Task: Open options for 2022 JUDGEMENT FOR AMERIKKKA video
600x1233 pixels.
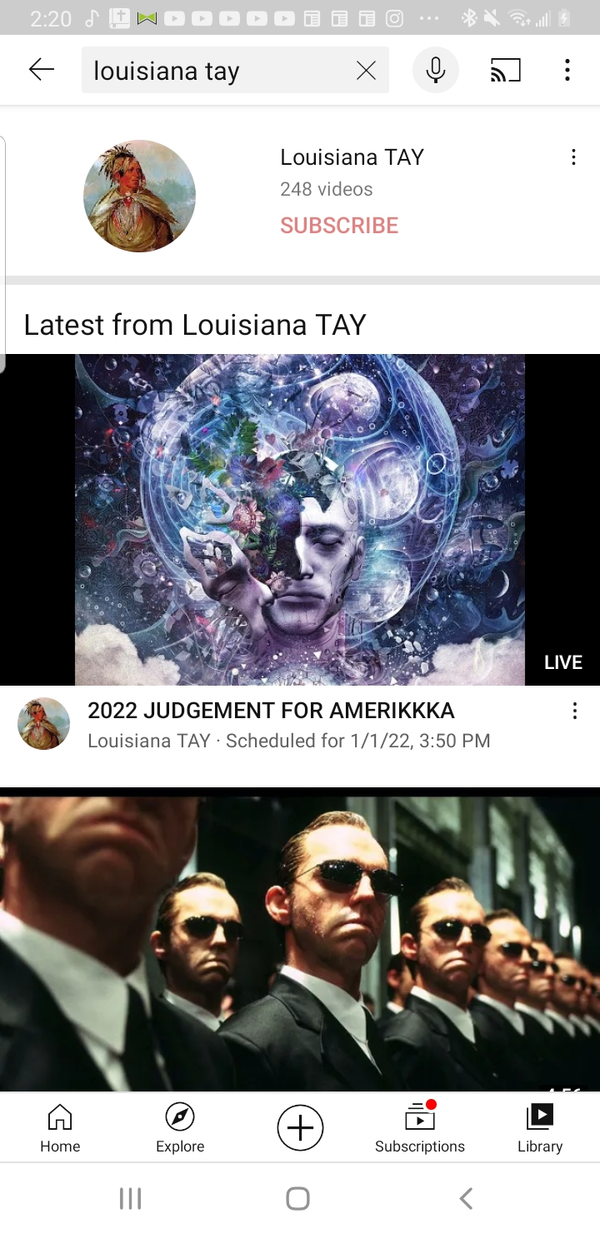Action: [x=574, y=711]
